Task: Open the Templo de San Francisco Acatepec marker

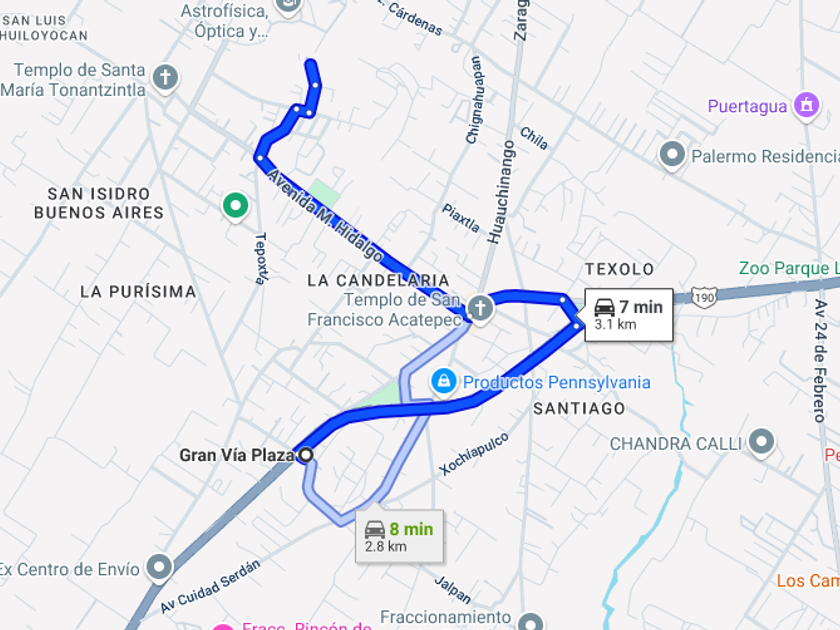Action: pyautogui.click(x=480, y=309)
